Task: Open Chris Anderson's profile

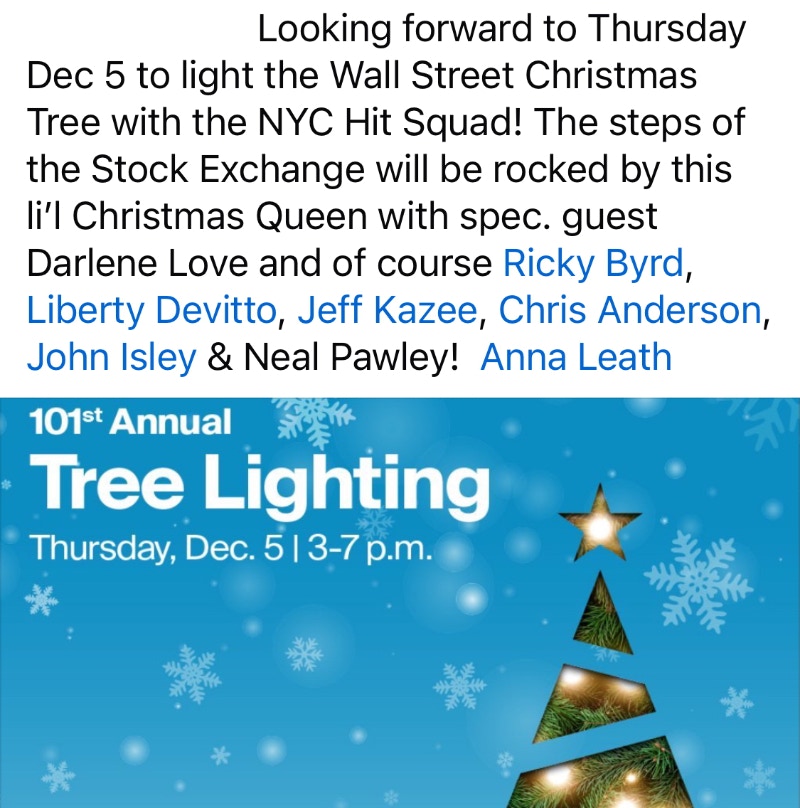Action: 629,311
